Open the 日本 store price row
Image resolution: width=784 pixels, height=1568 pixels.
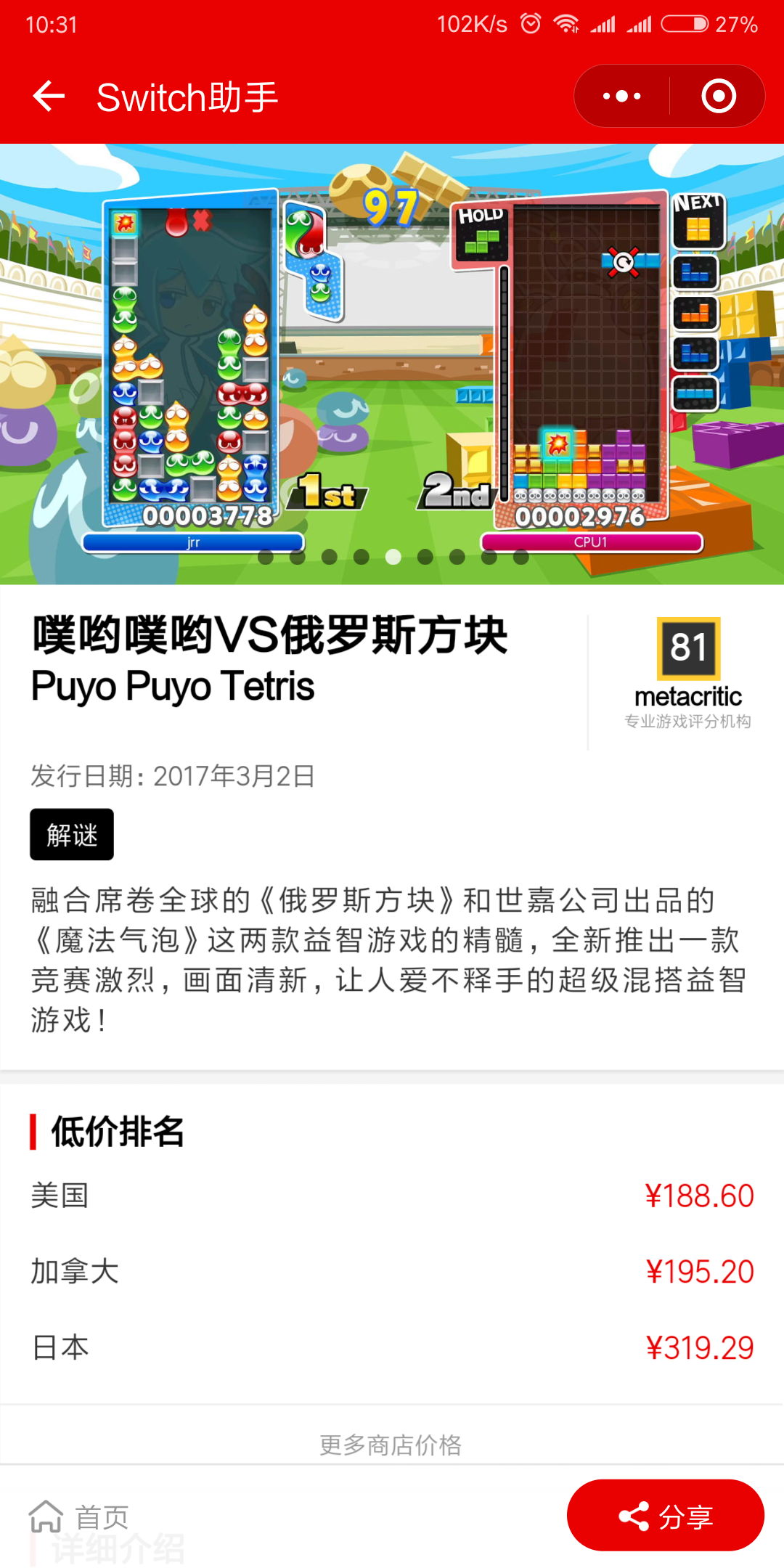[392, 1348]
